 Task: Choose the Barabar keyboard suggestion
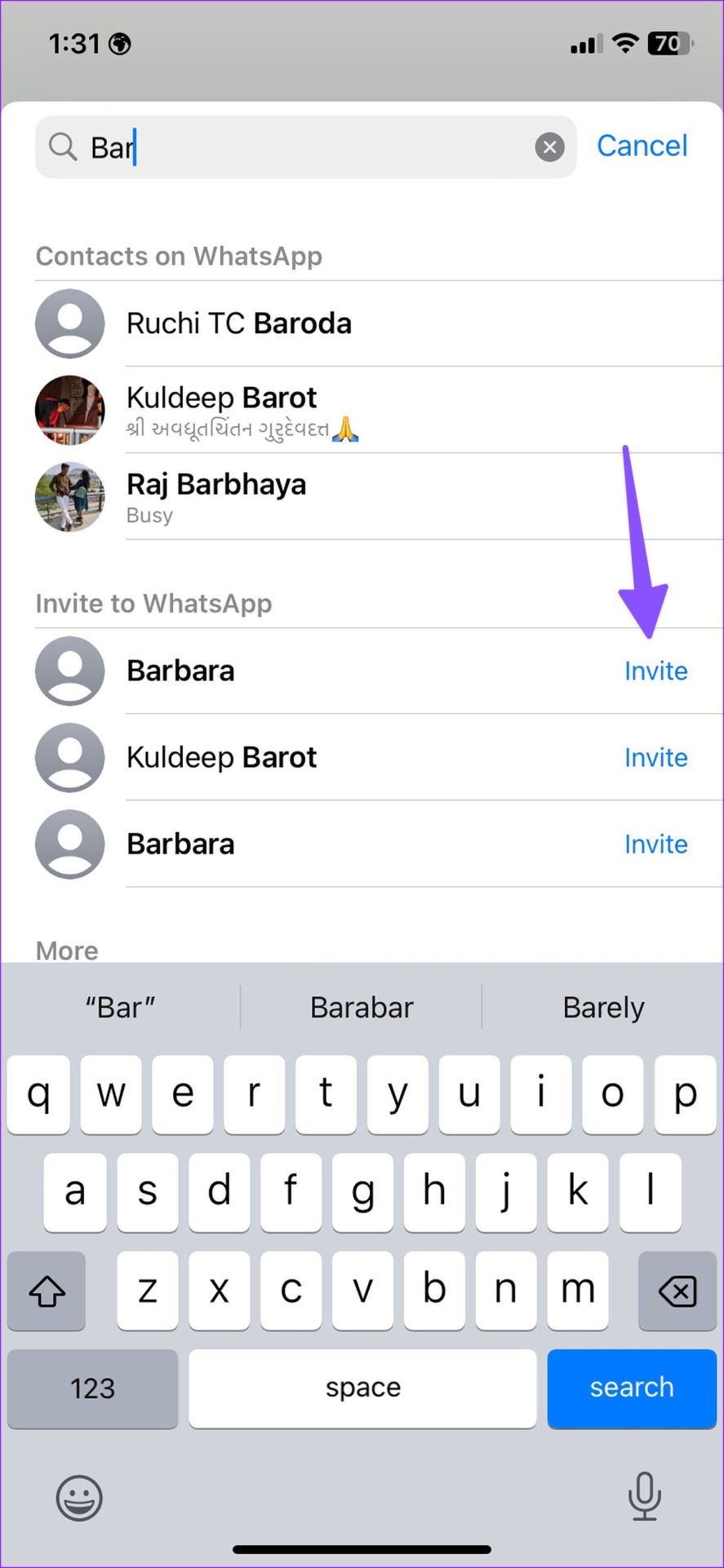[x=362, y=1008]
